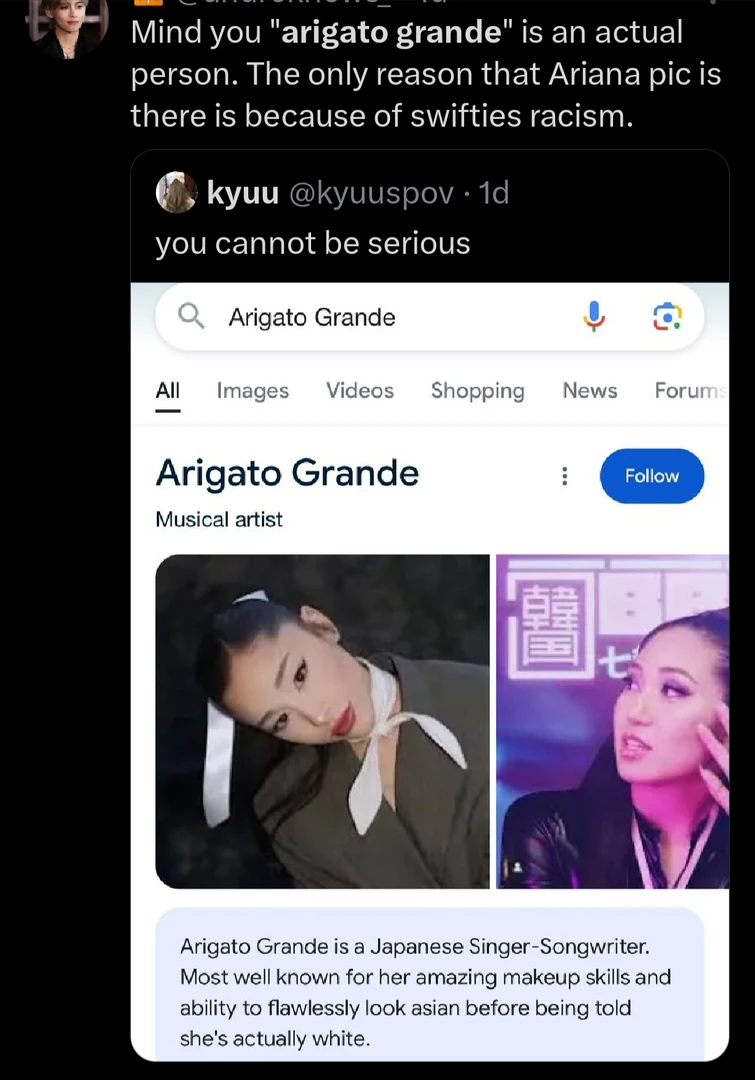Select the All results tab
Screen dimensions: 755x1080
point(167,390)
